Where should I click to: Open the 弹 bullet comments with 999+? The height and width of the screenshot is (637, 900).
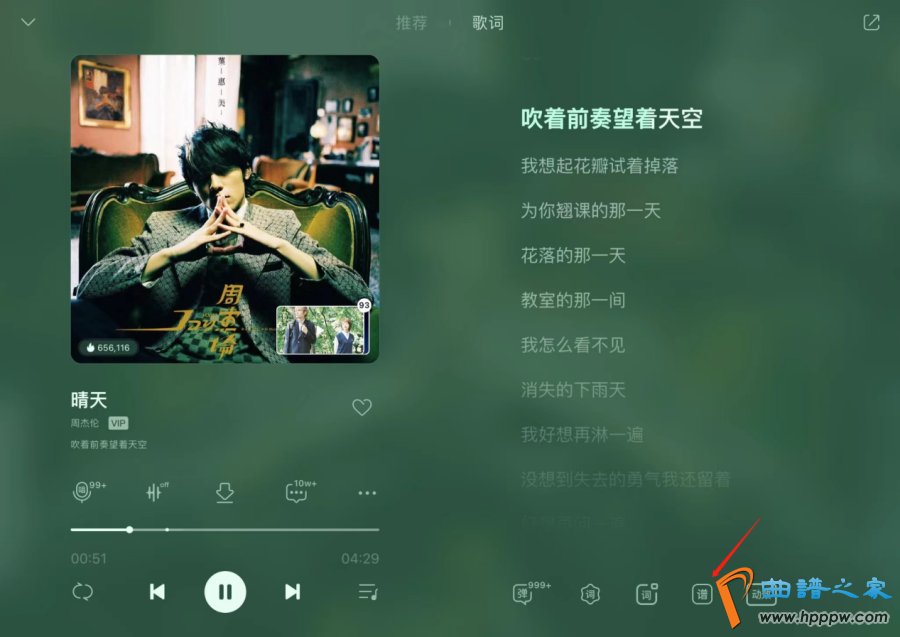click(x=524, y=594)
